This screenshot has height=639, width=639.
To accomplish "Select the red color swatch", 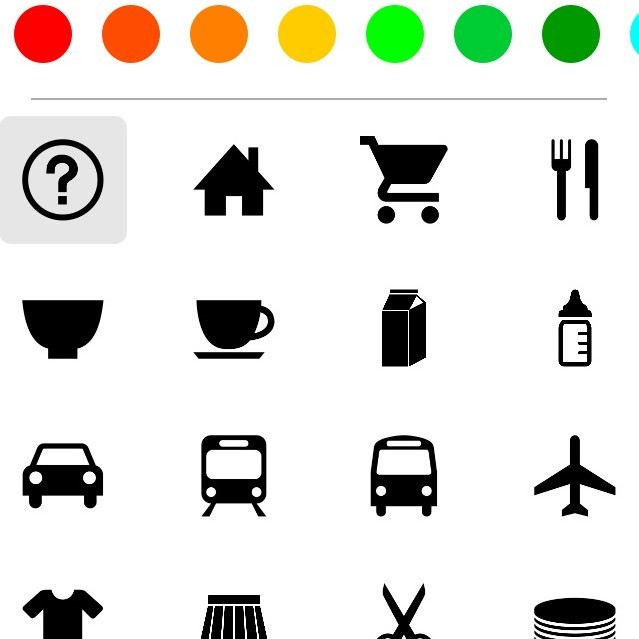I will click(x=43, y=34).
